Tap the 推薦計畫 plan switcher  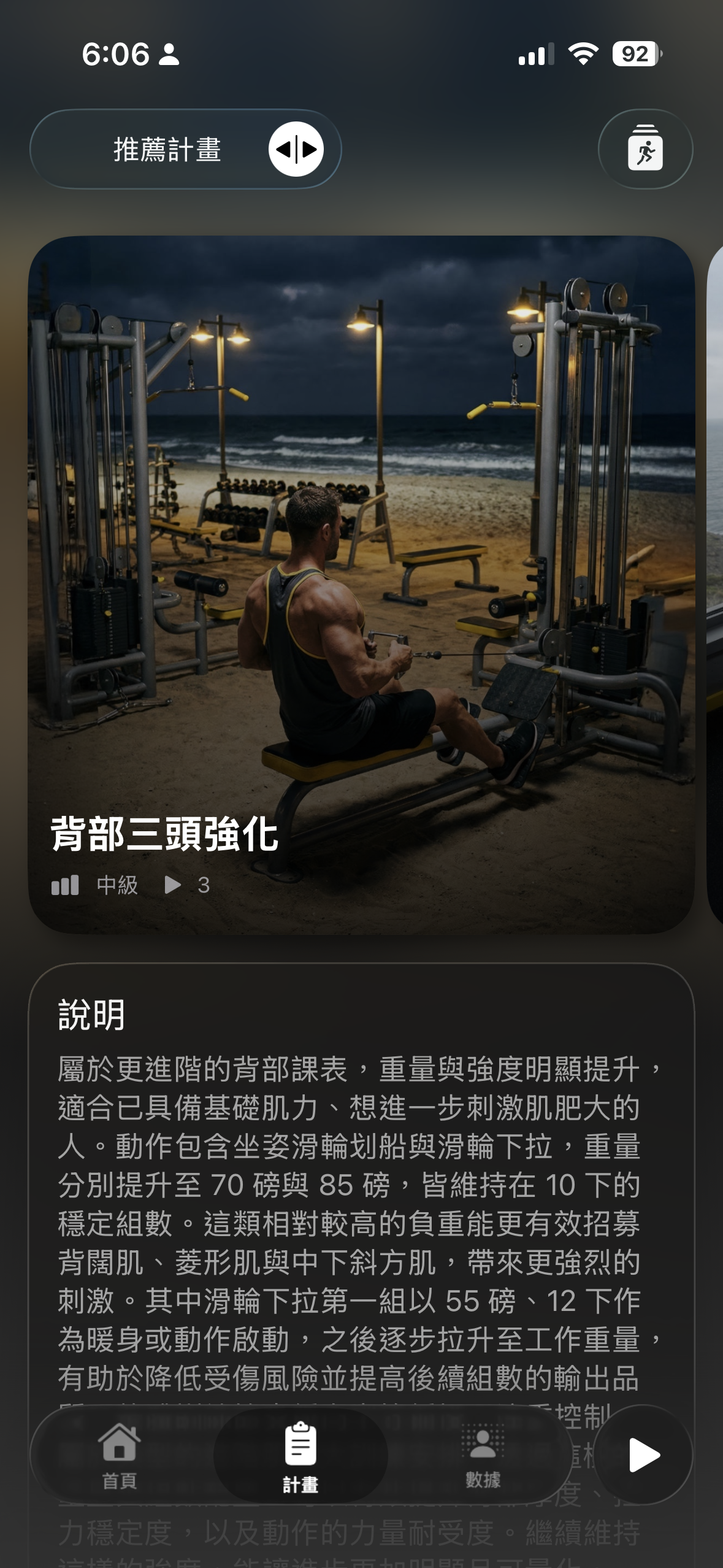click(185, 149)
